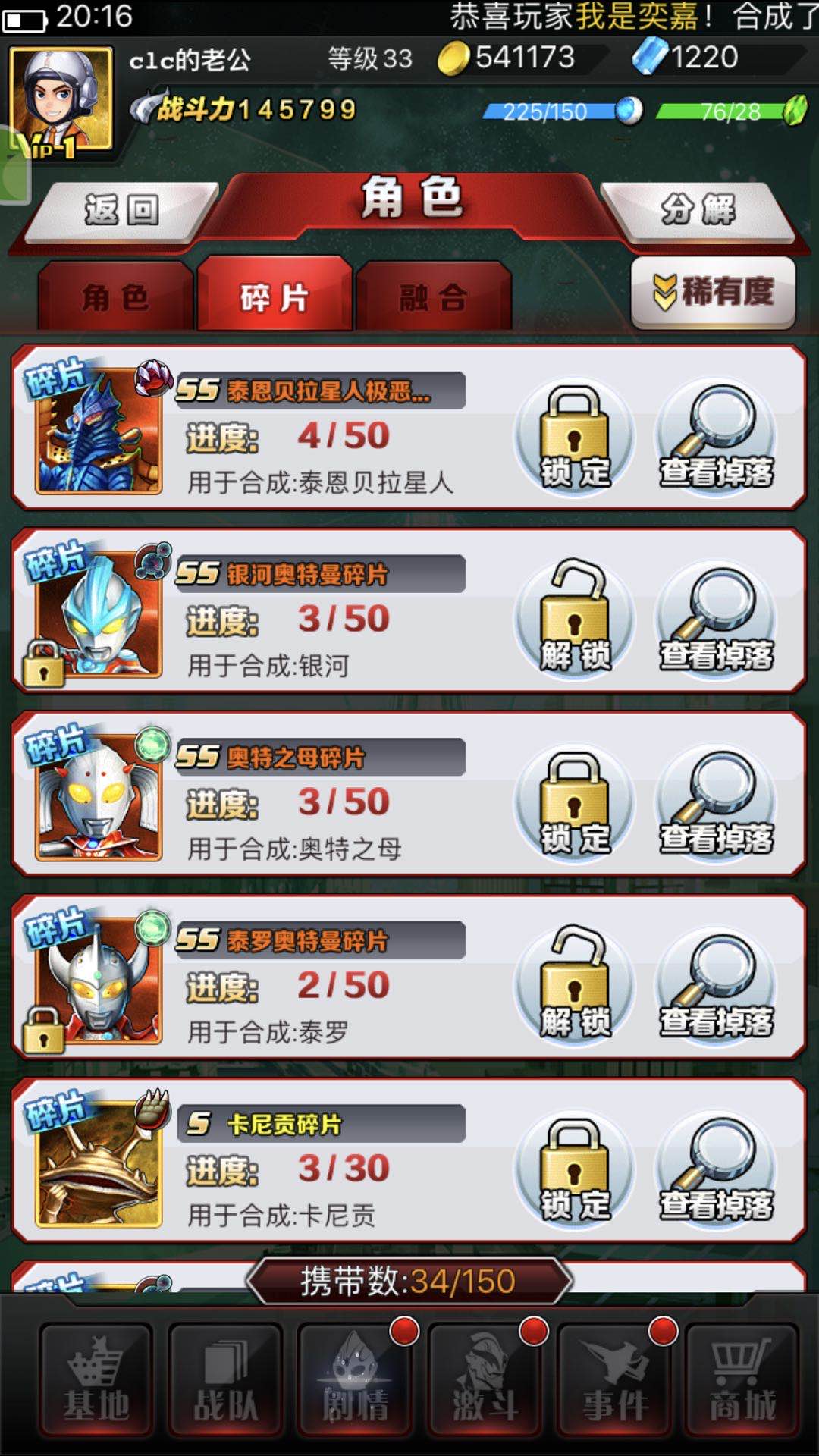This screenshot has height=1456, width=819.
Task: Check 查看掉落 for 银河奥特曼碎片
Action: click(716, 619)
